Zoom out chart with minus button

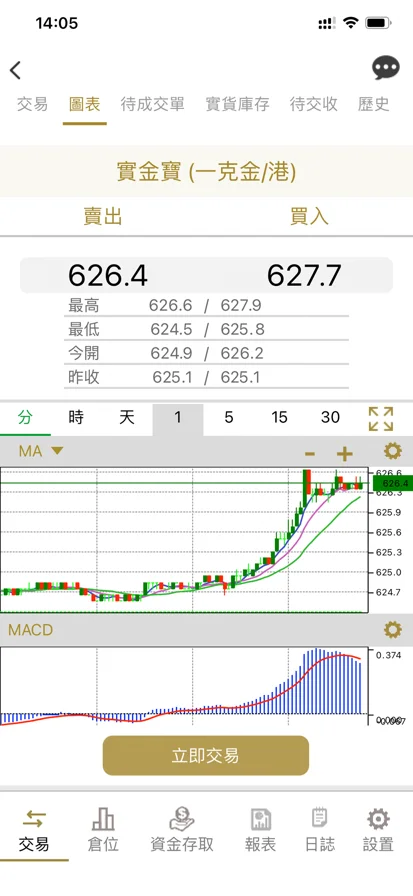(310, 454)
